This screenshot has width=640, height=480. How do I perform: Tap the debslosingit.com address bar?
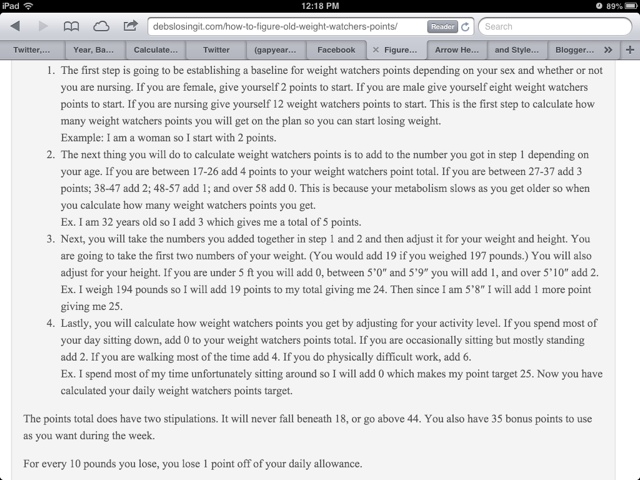coord(288,27)
